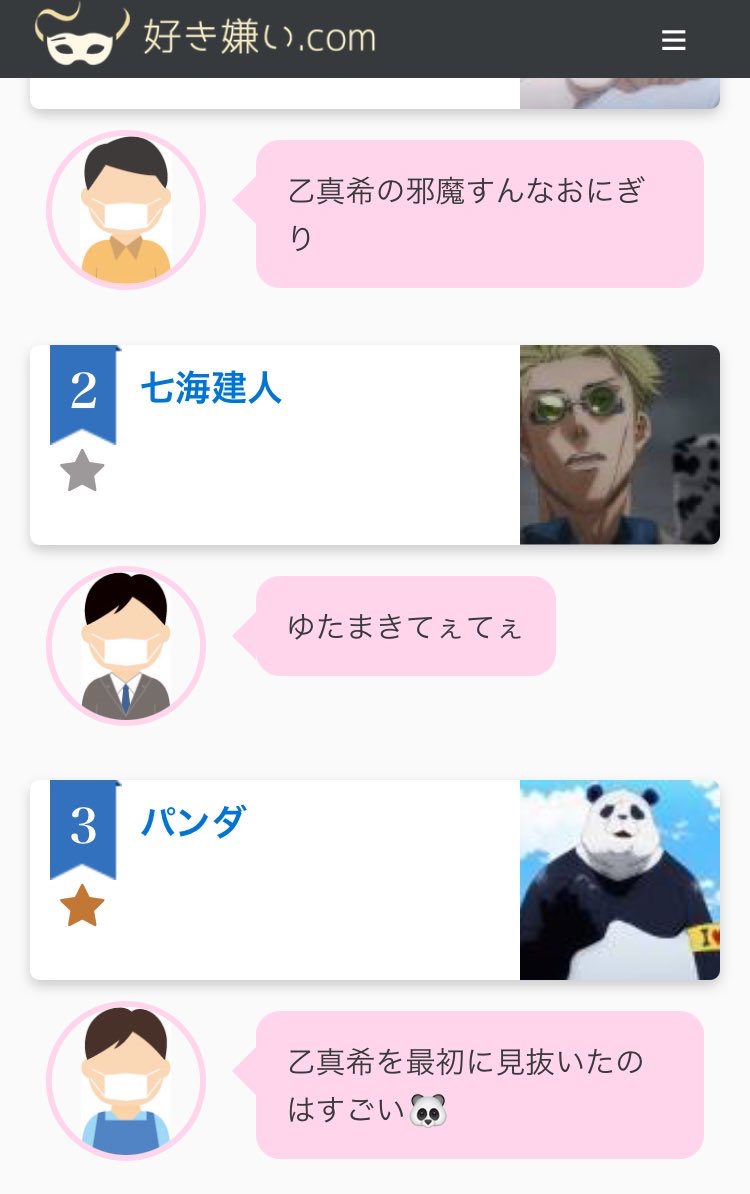Go to the 好き嫌い.com homepage via the site logo
The width and height of the screenshot is (750, 1194).
206,37
